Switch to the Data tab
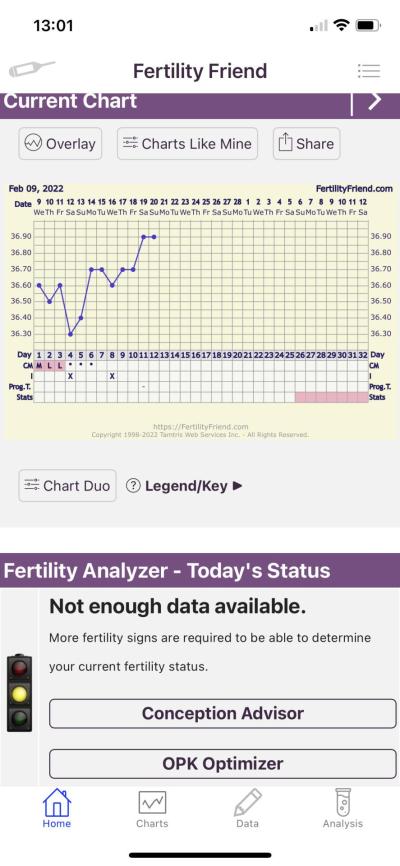 (x=248, y=809)
